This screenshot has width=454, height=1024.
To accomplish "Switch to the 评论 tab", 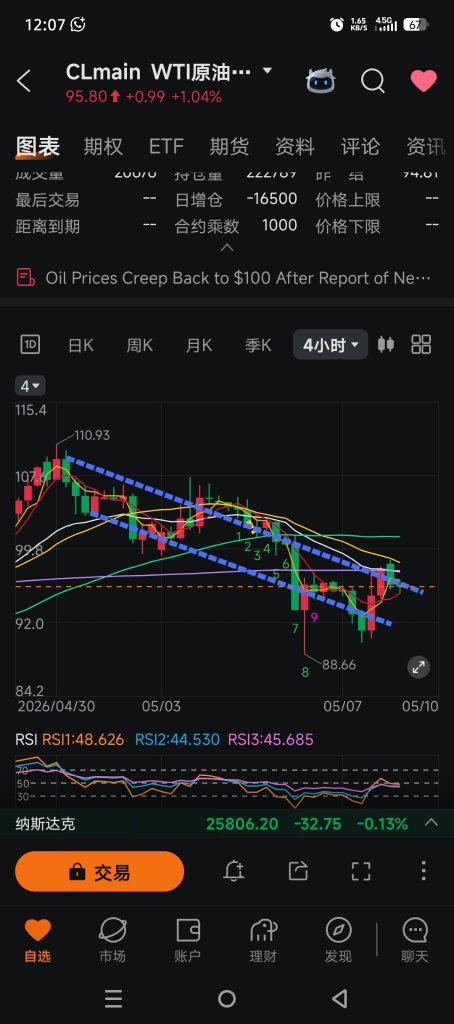I will (360, 146).
